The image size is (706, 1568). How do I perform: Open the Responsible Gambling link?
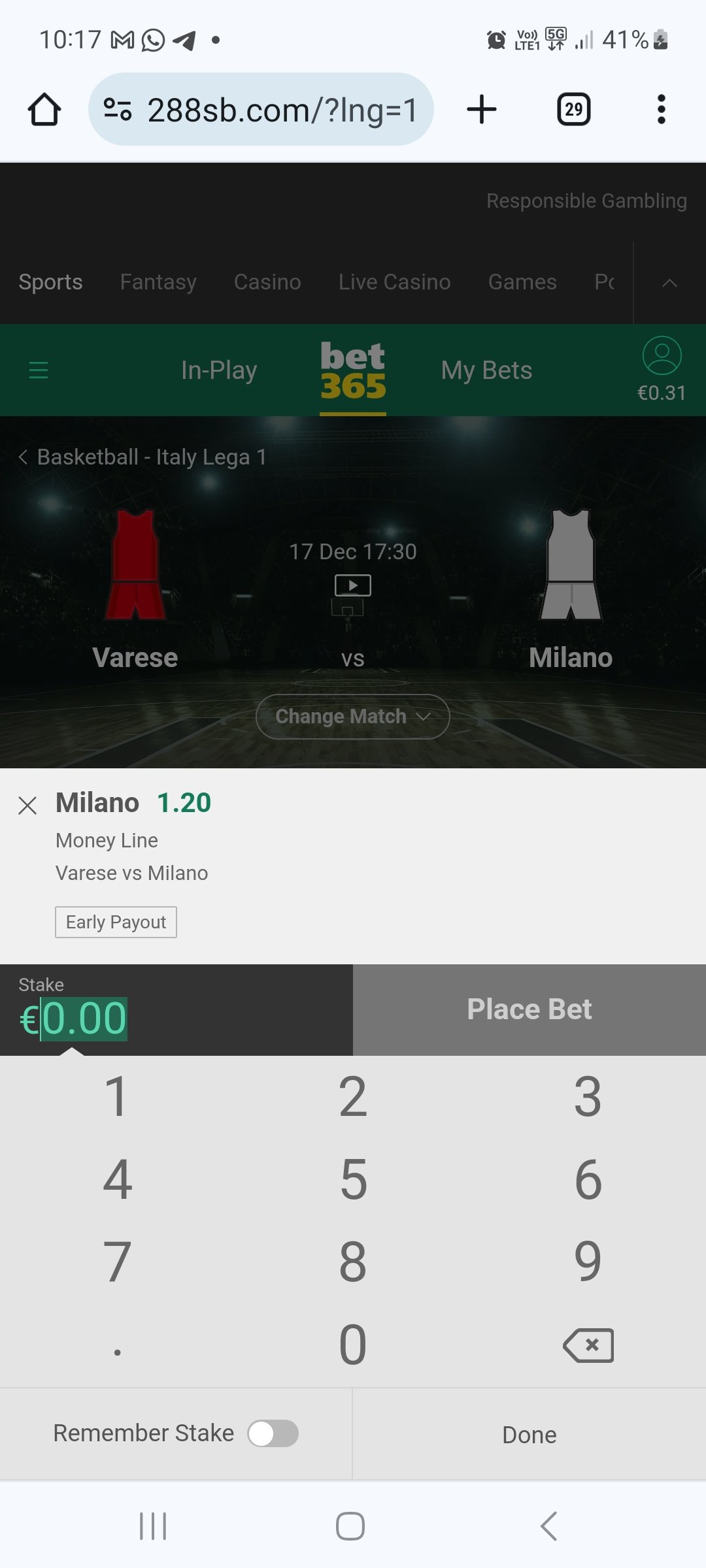click(586, 201)
